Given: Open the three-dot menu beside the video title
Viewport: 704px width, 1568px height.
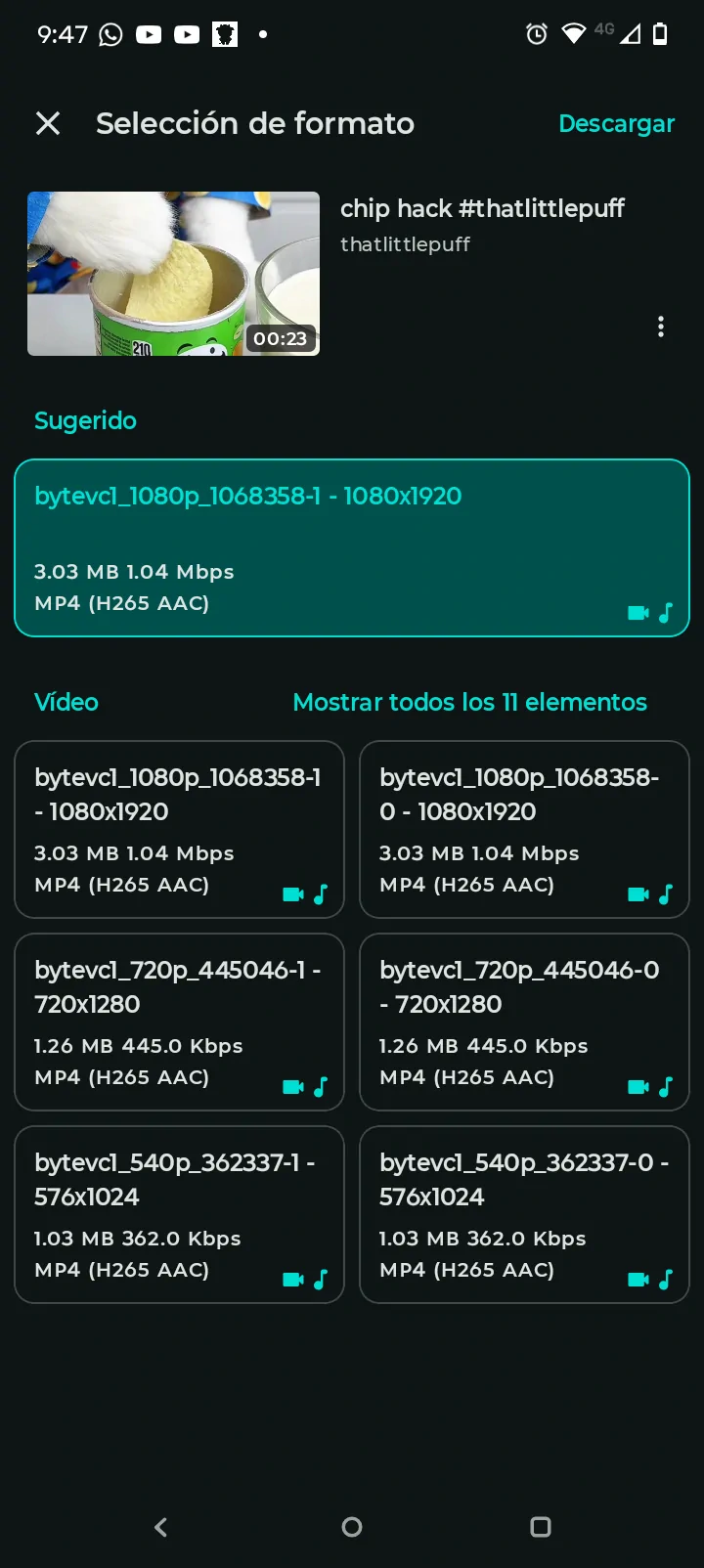Looking at the screenshot, I should [x=661, y=327].
